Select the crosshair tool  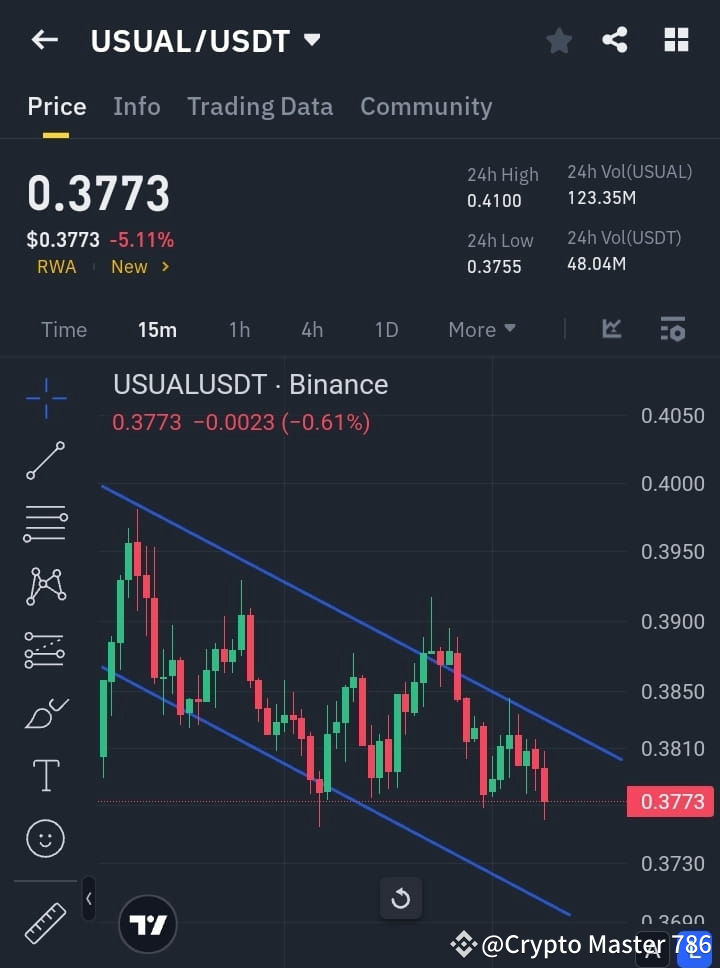pyautogui.click(x=45, y=397)
